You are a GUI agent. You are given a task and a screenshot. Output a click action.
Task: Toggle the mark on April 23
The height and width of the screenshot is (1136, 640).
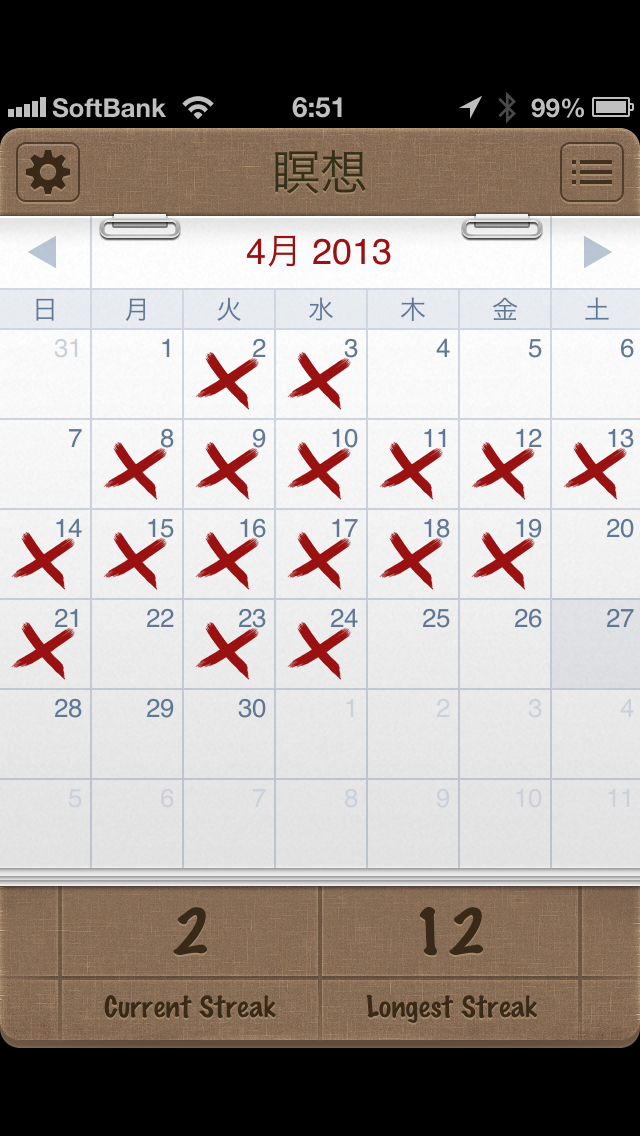[228, 645]
